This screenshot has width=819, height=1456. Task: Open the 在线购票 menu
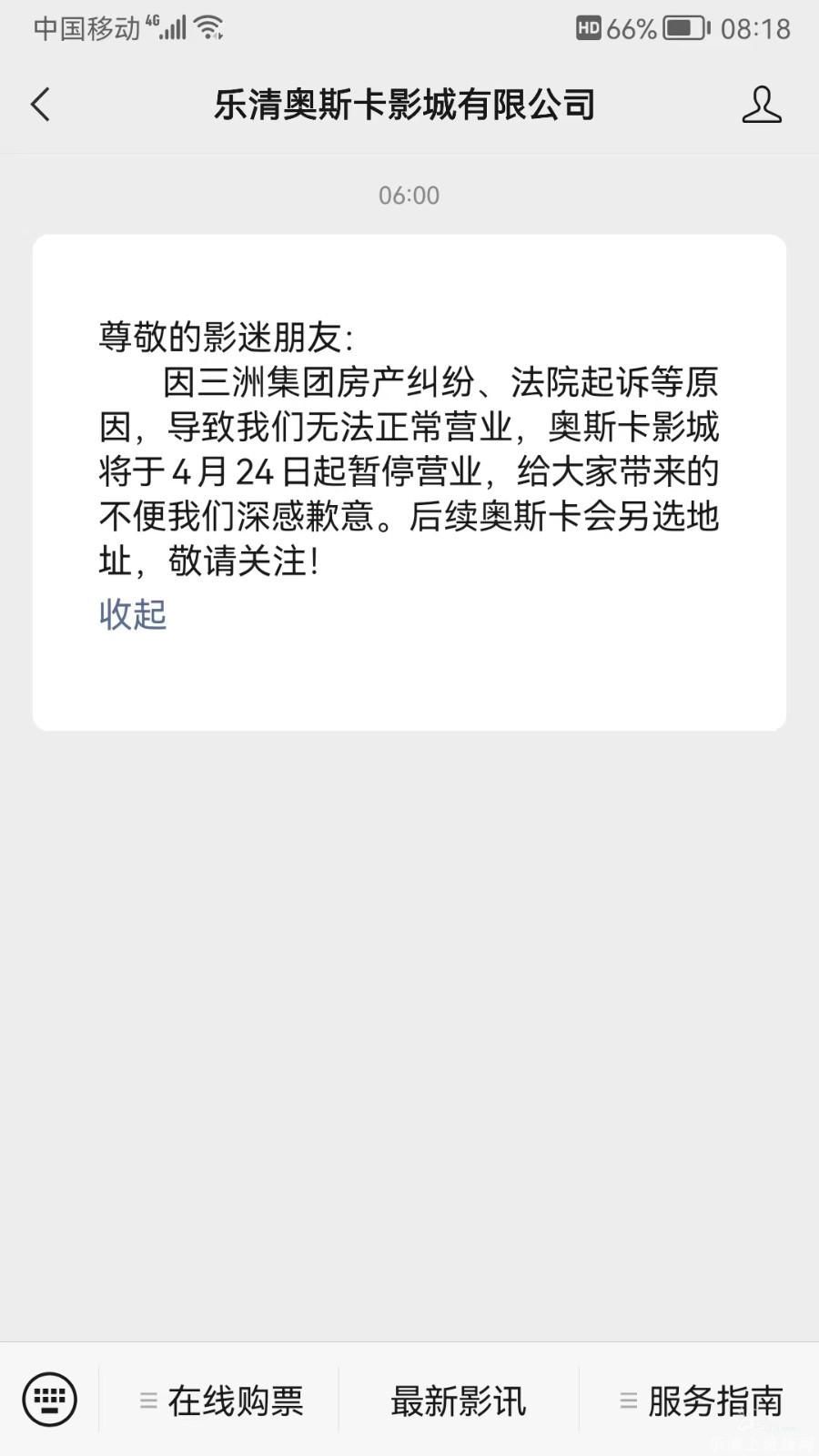click(221, 1401)
